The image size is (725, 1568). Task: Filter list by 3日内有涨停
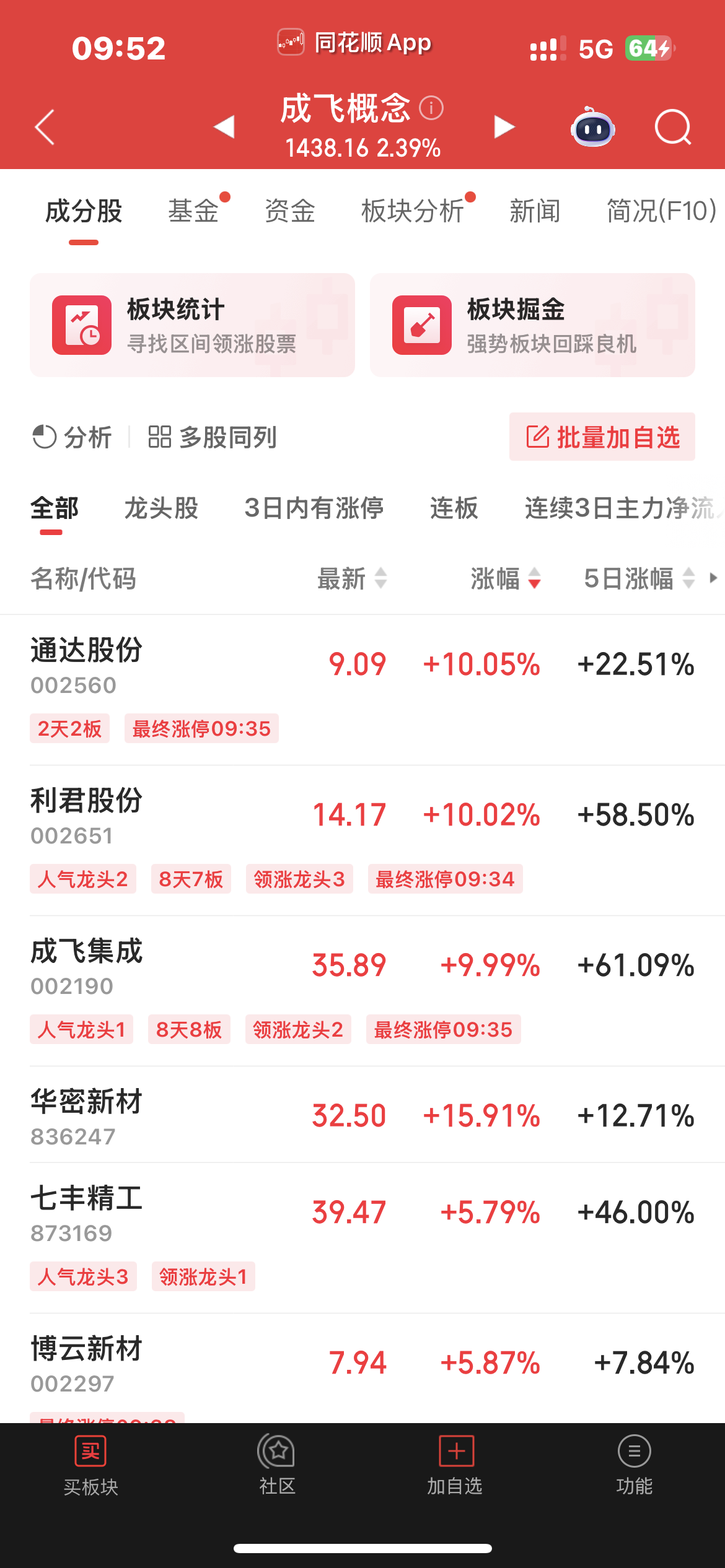click(x=314, y=508)
